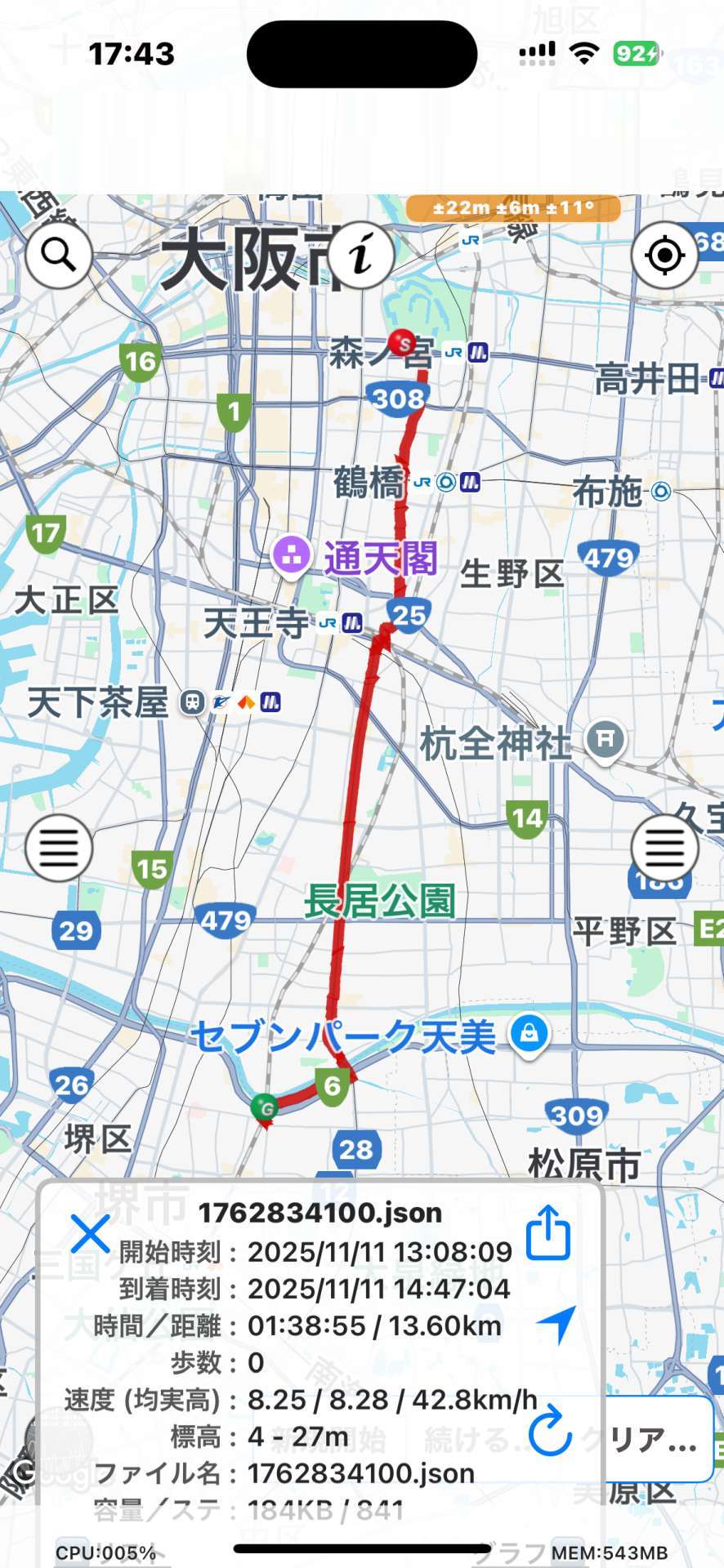Share the 1762834100.json track file

click(x=548, y=1233)
